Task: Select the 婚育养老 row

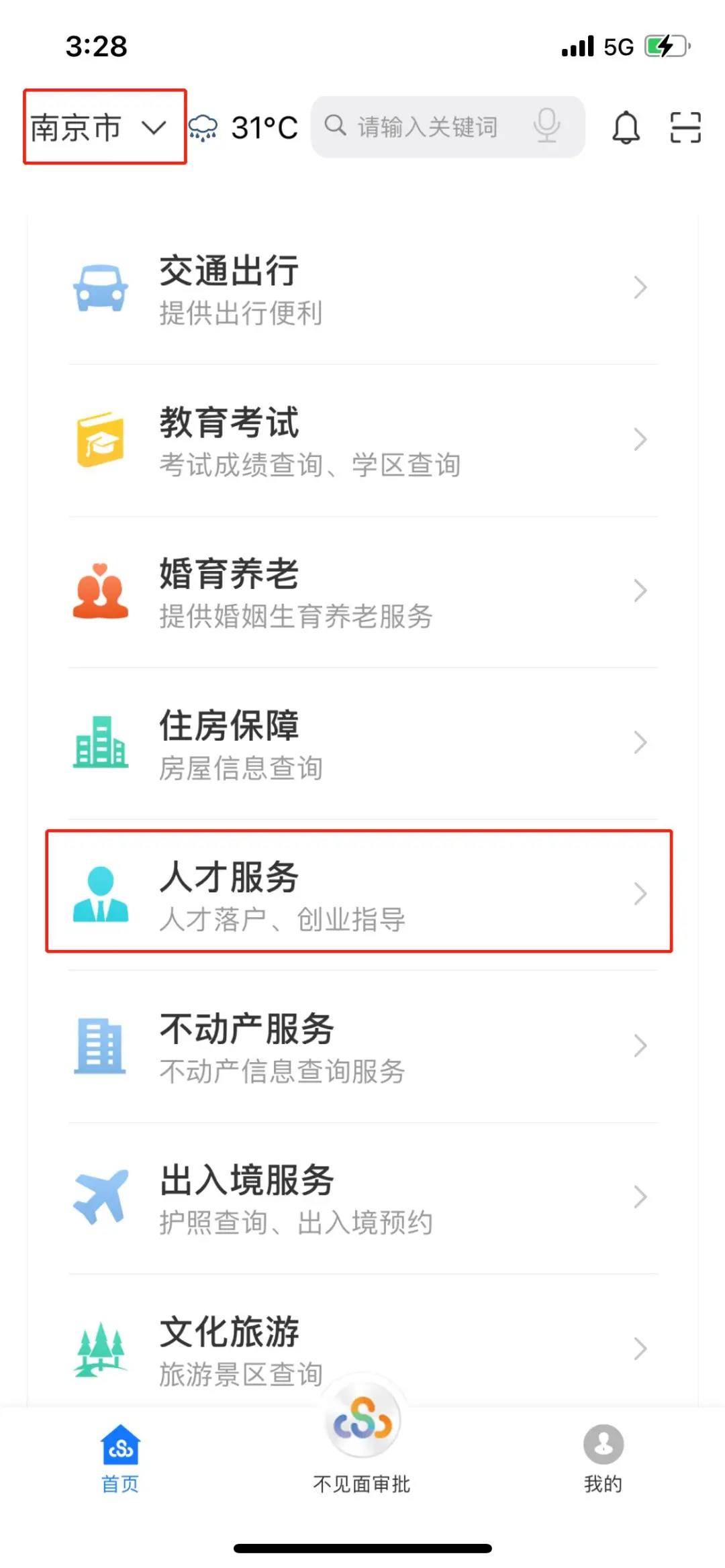Action: pos(362,592)
